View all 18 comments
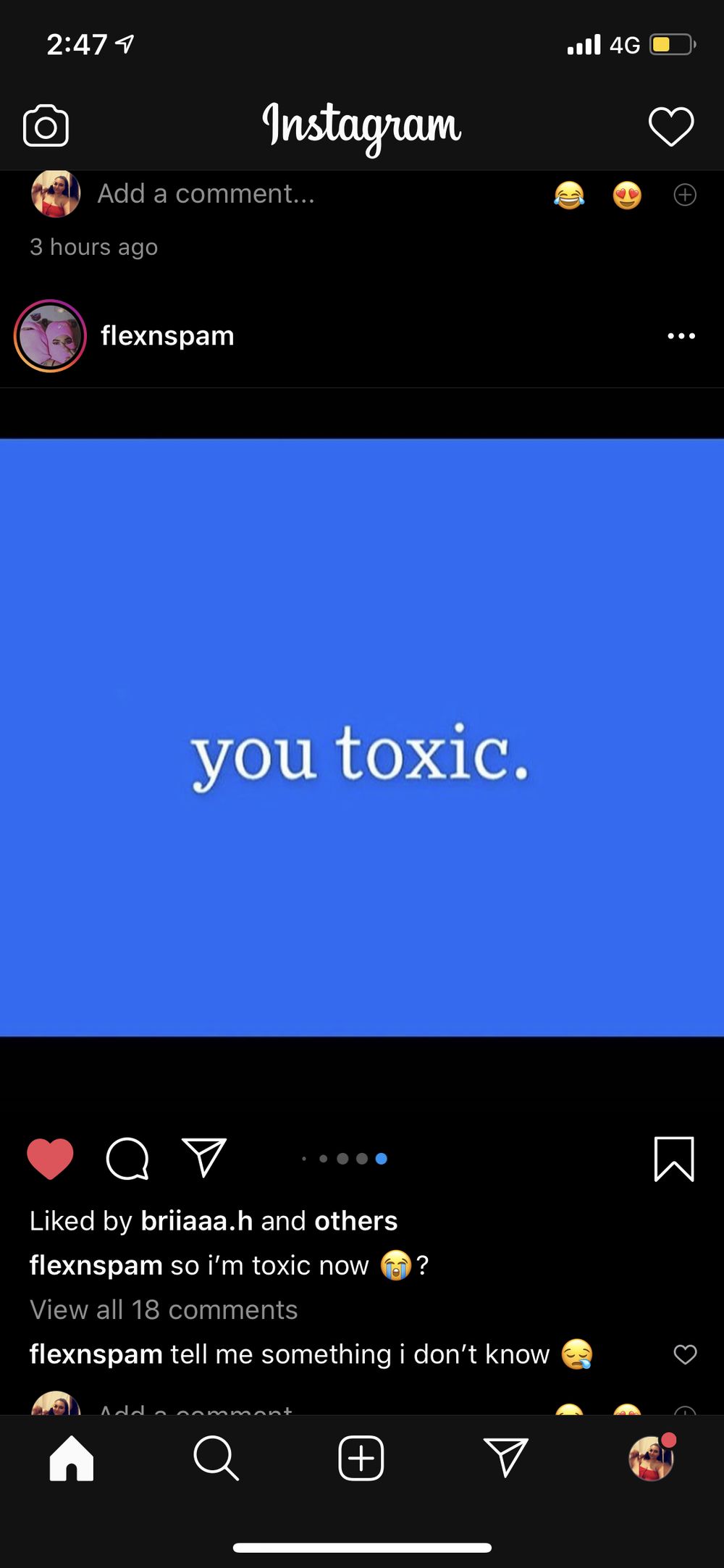The image size is (724, 1568). click(164, 1309)
